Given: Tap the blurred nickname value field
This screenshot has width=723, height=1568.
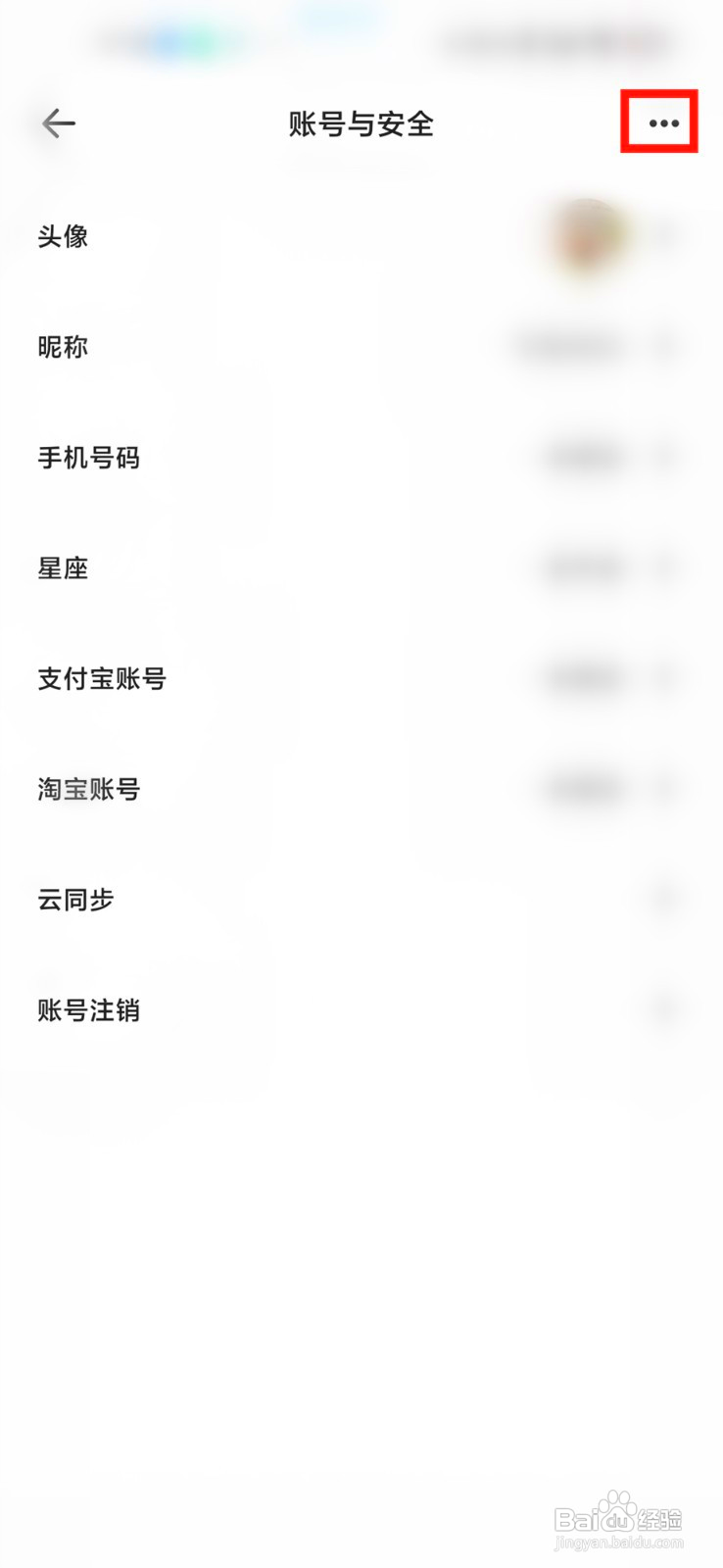Looking at the screenshot, I should 573,346.
